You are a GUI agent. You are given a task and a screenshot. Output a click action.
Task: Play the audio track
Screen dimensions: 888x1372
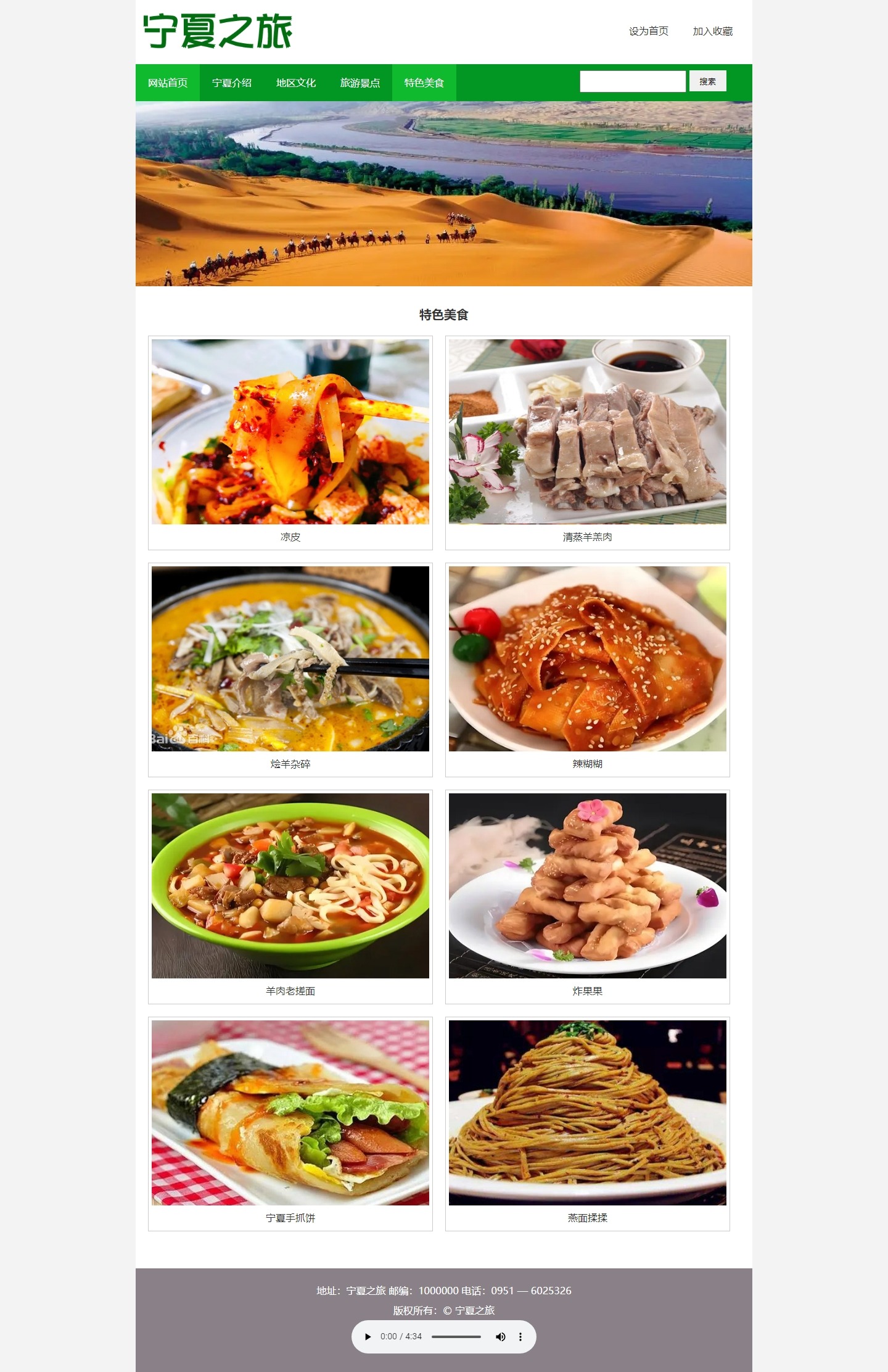368,1337
